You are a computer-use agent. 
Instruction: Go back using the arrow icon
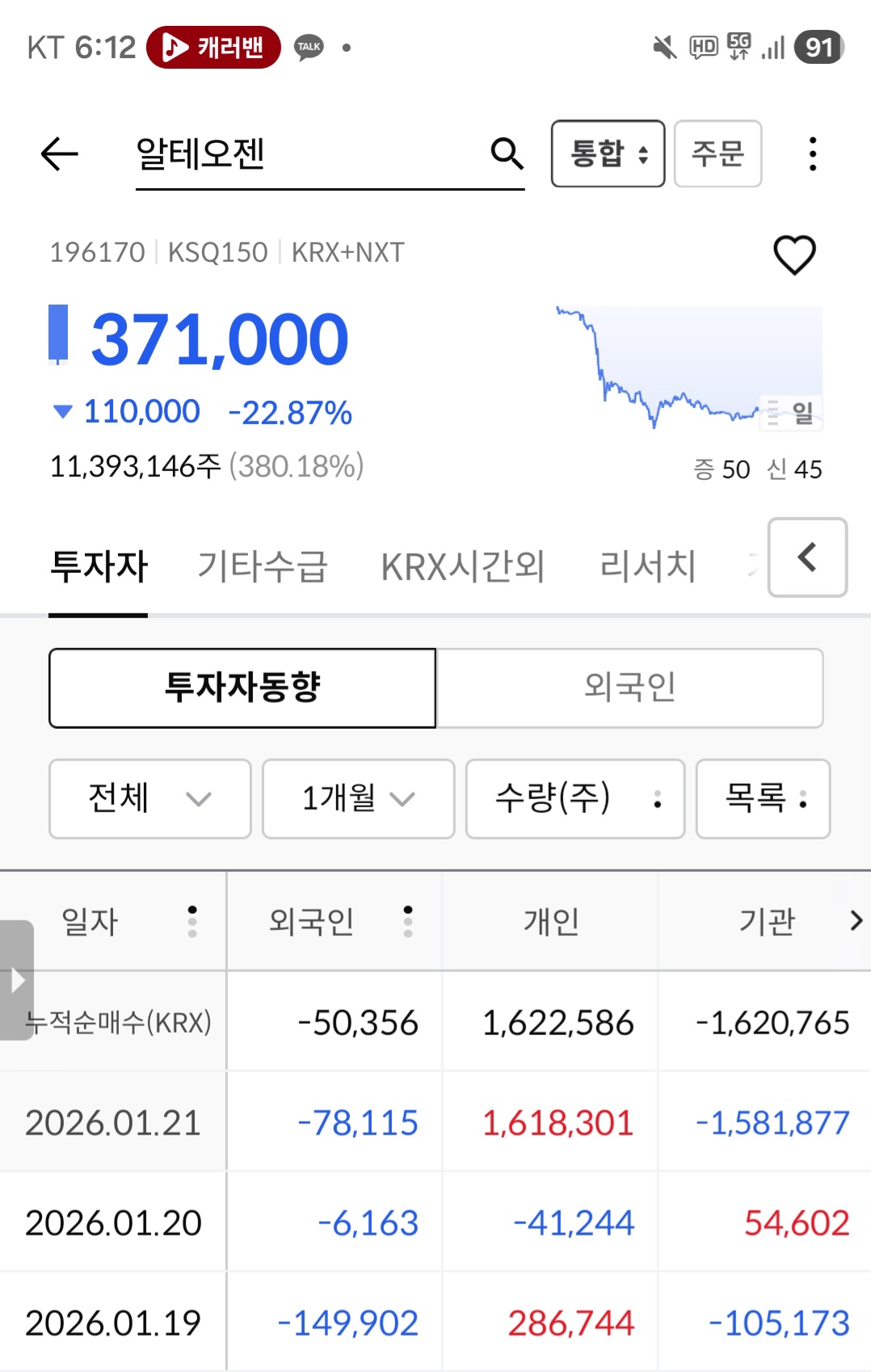pos(59,154)
